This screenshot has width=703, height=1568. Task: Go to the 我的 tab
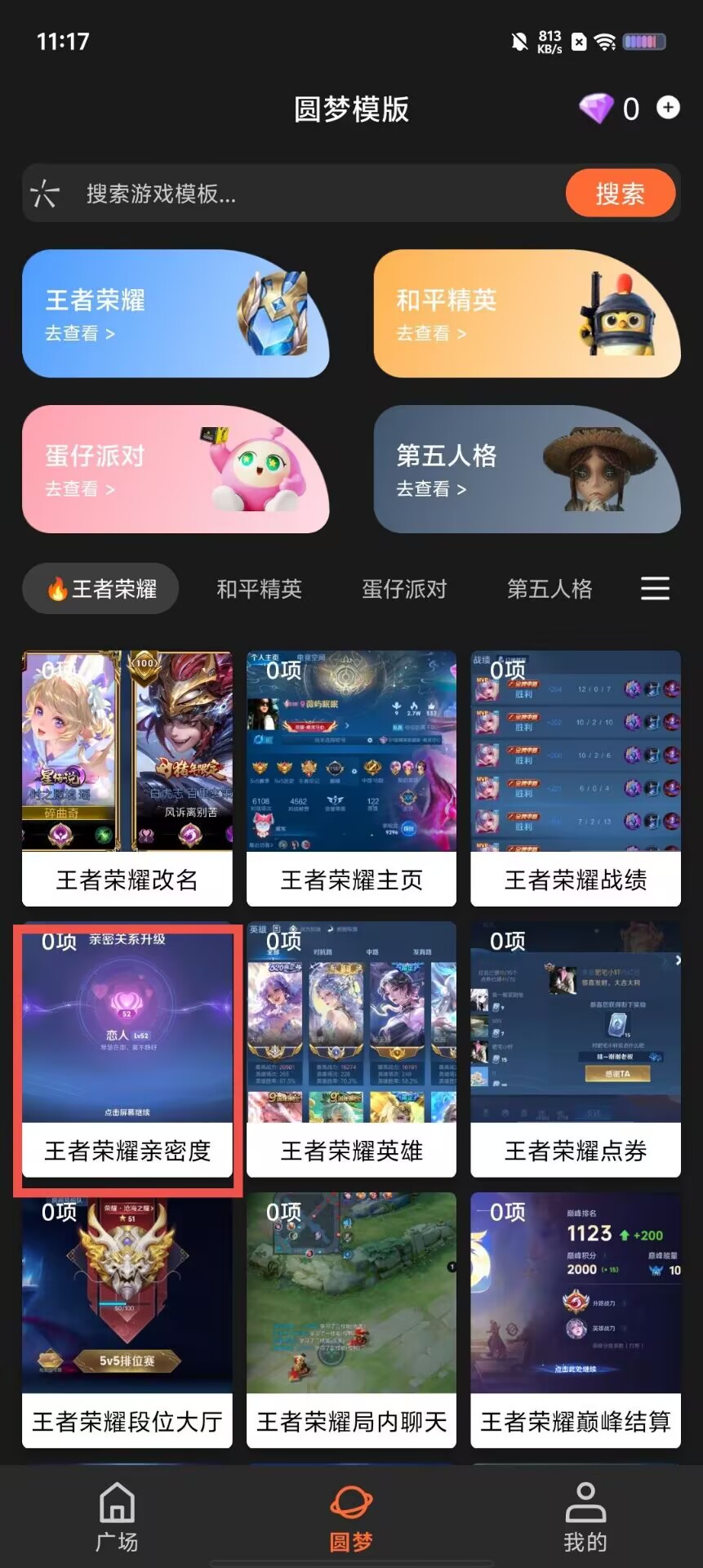pos(585,1517)
